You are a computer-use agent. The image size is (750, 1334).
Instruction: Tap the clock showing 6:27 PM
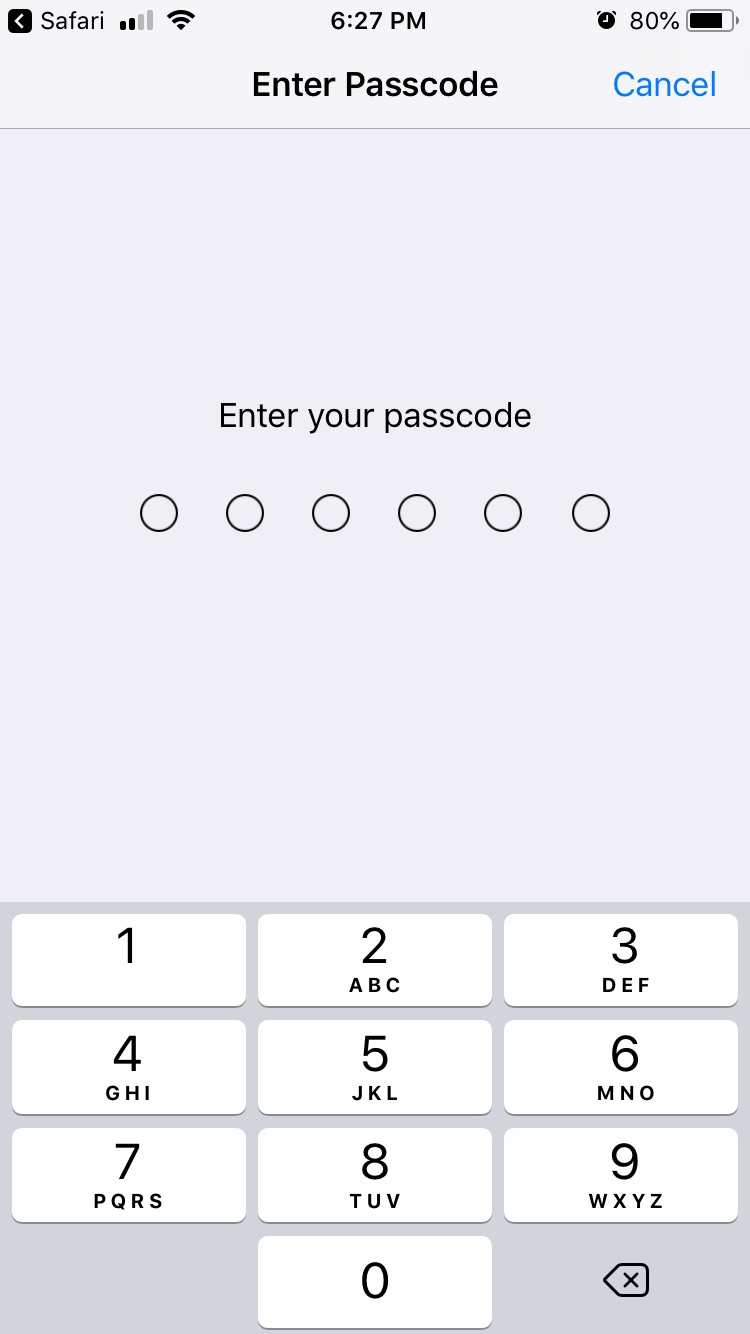(x=377, y=19)
